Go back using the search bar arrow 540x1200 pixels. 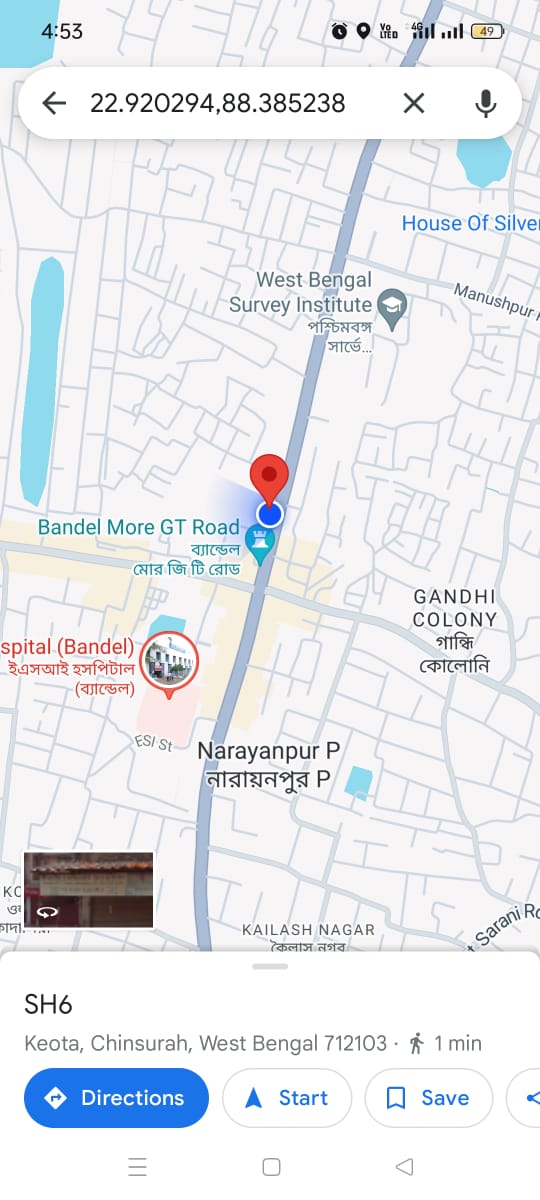point(54,103)
